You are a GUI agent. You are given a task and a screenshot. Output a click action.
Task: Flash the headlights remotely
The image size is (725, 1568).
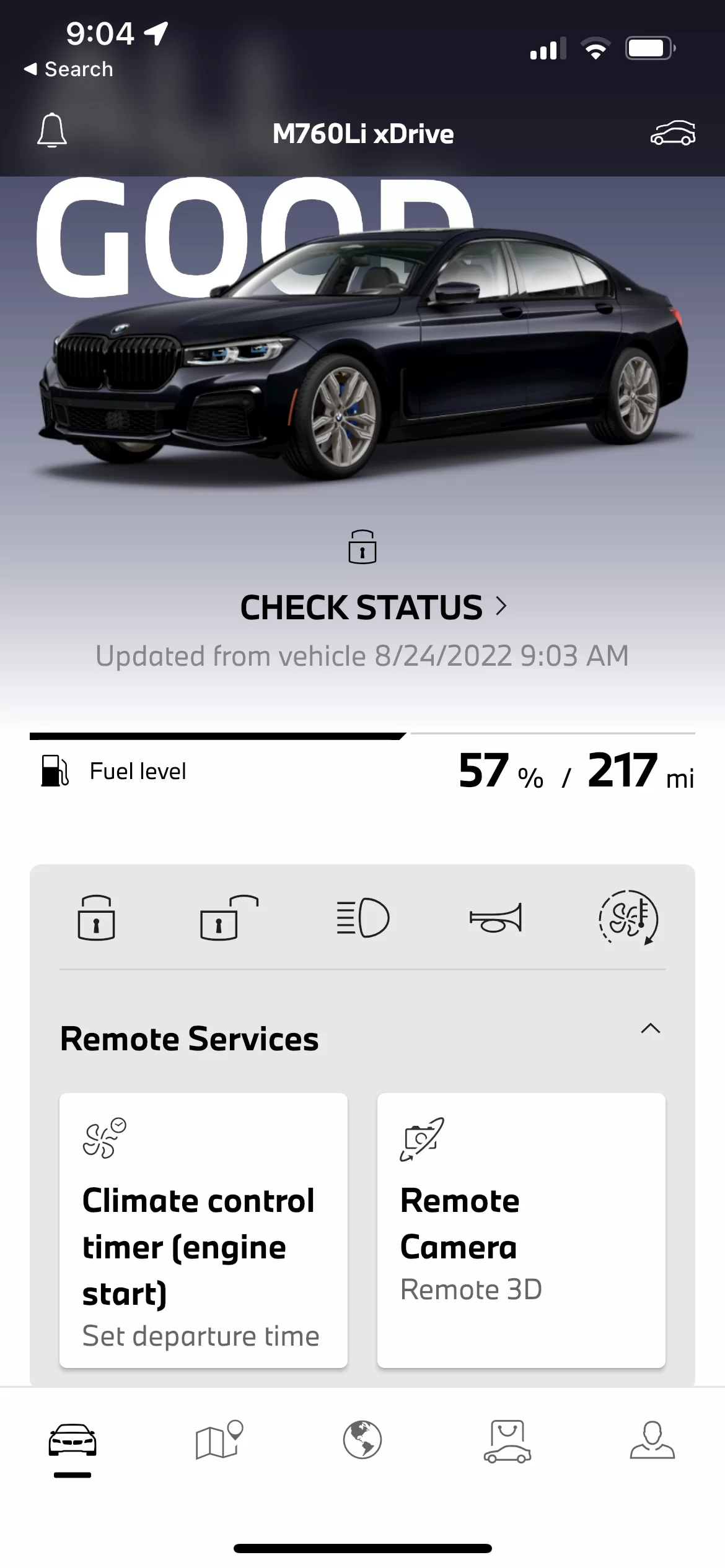pos(362,917)
